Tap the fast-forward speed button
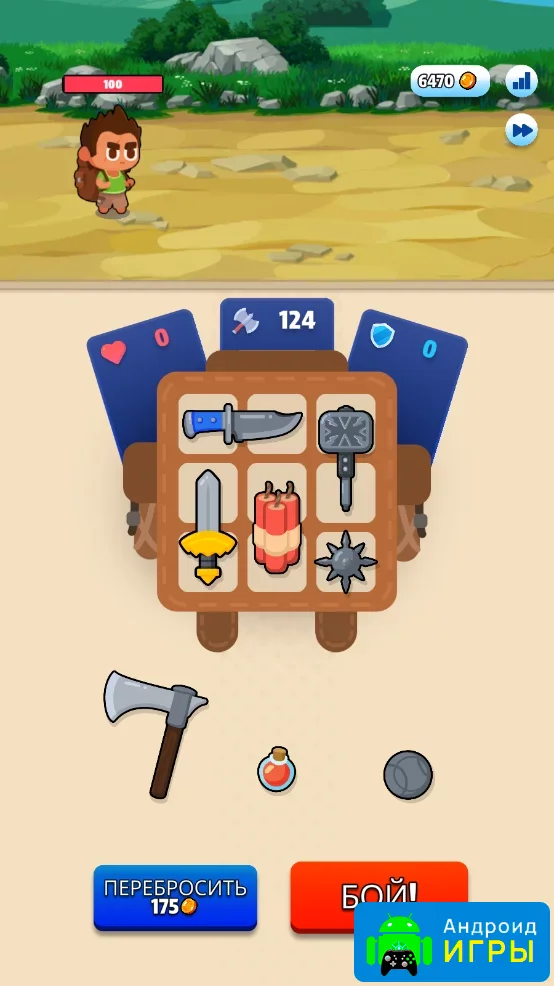This screenshot has height=986, width=554. coord(521,130)
